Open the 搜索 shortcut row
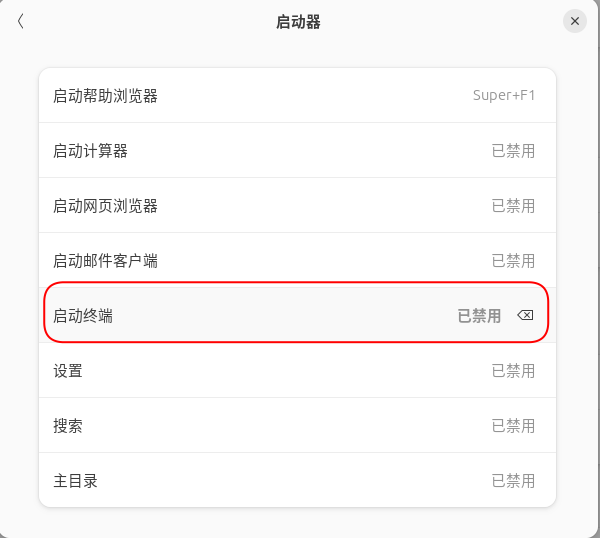This screenshot has width=600, height=538. [x=297, y=426]
